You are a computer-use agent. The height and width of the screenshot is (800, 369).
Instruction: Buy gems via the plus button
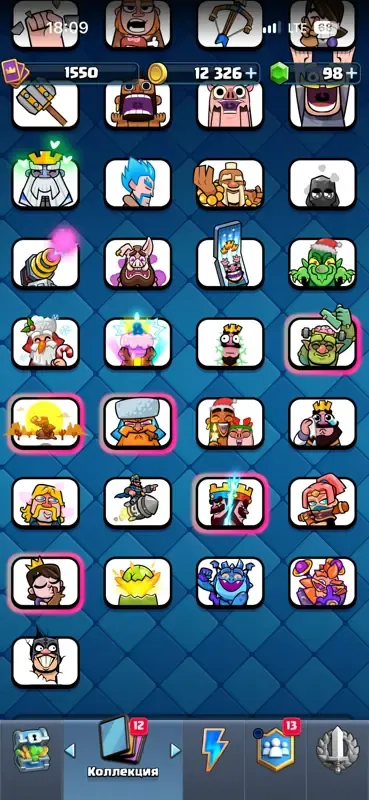point(351,73)
